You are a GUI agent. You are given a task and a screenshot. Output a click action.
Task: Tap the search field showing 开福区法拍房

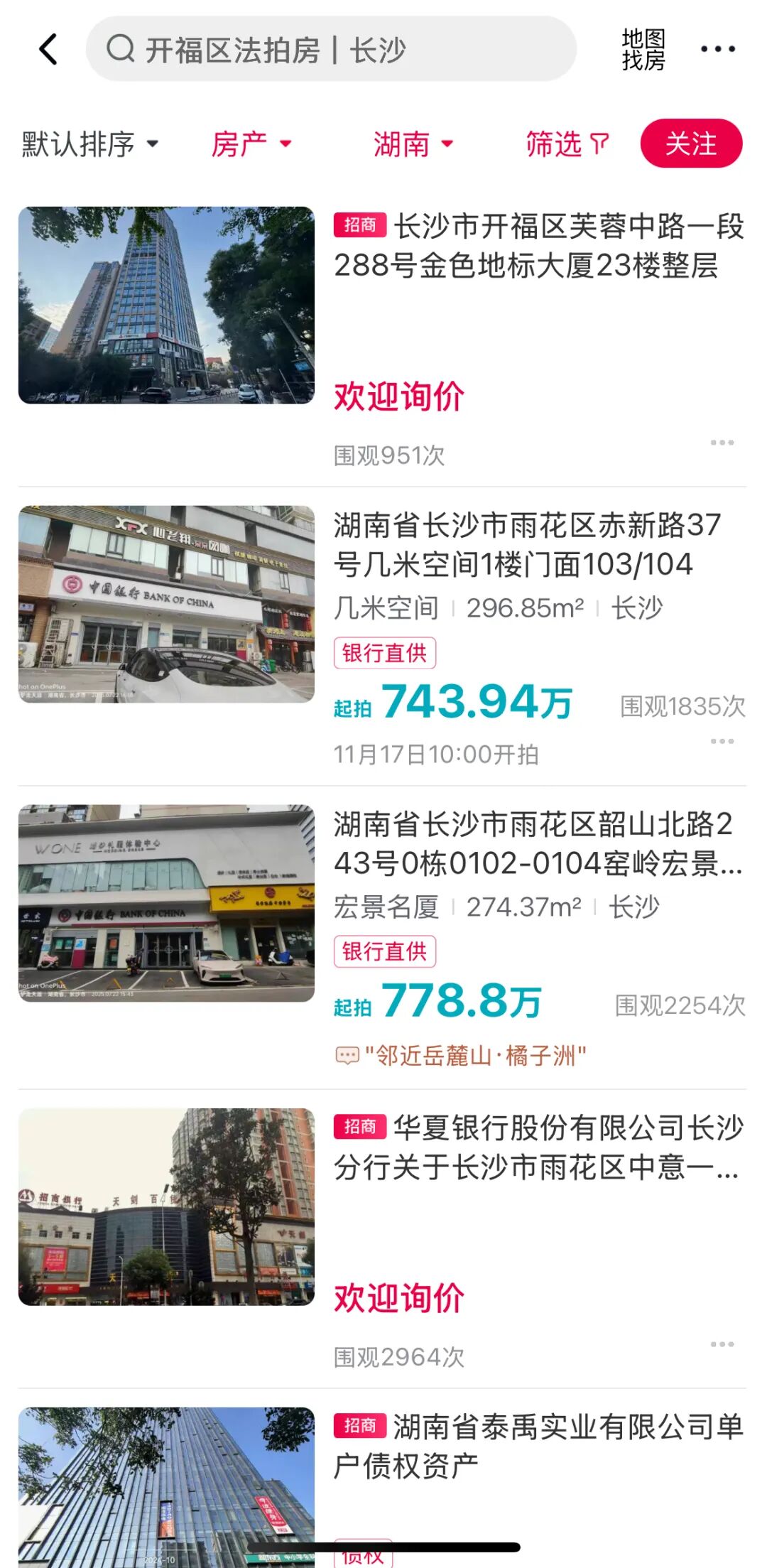pos(331,50)
